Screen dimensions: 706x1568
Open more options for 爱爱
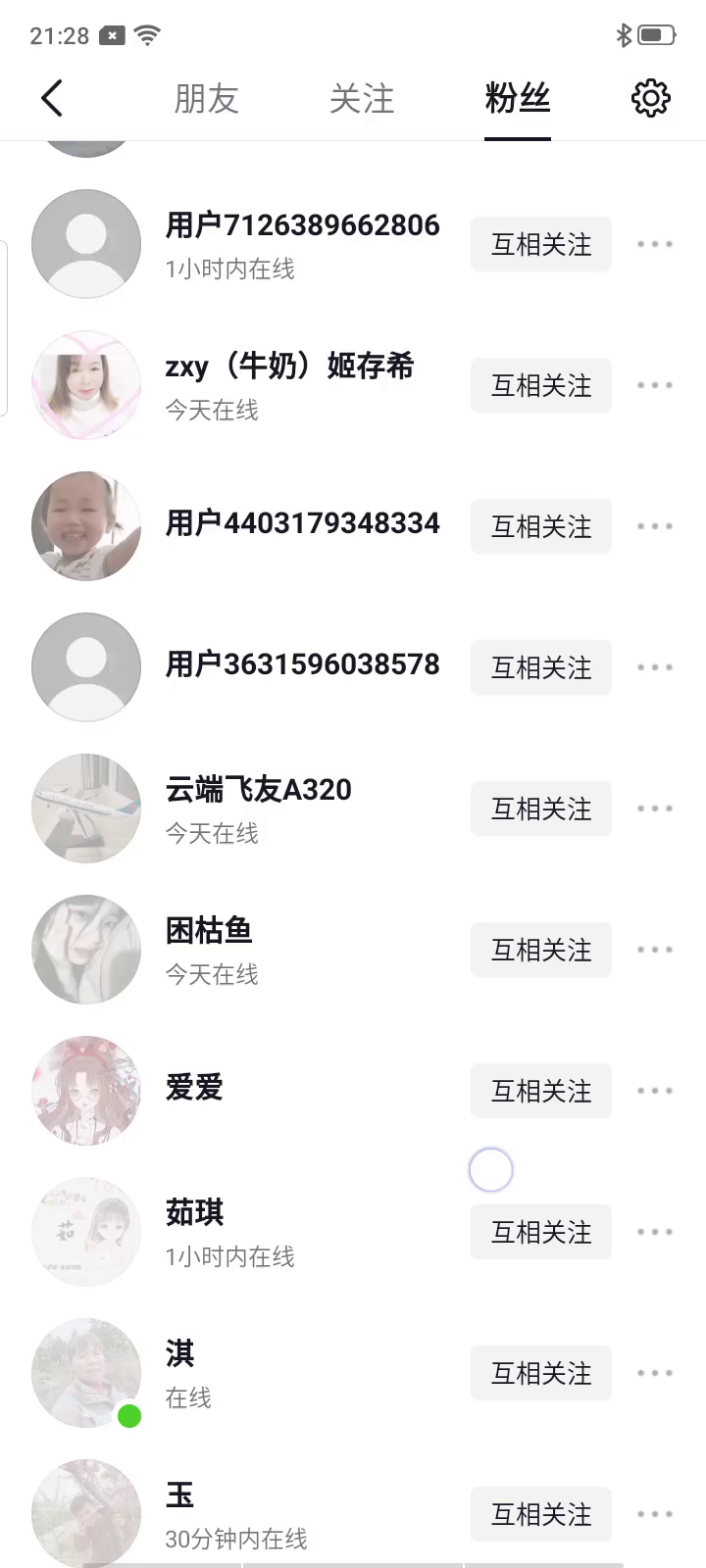(654, 1091)
